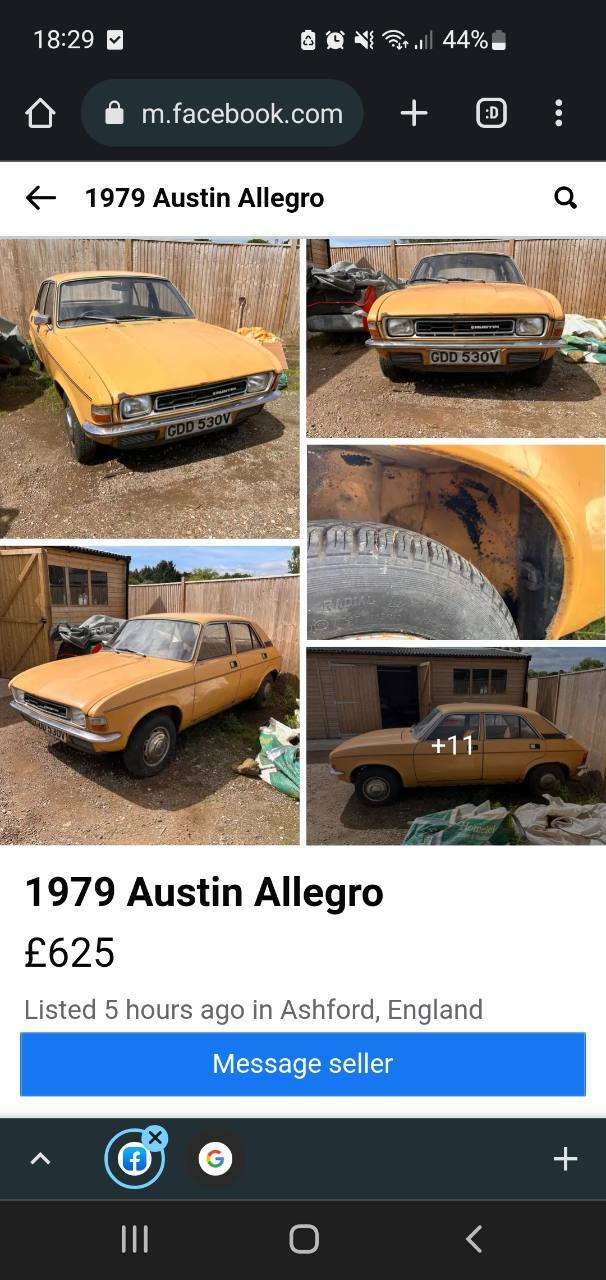Open the +11 more photos tile
Image resolution: width=606 pixels, height=1280 pixels.
(x=456, y=746)
